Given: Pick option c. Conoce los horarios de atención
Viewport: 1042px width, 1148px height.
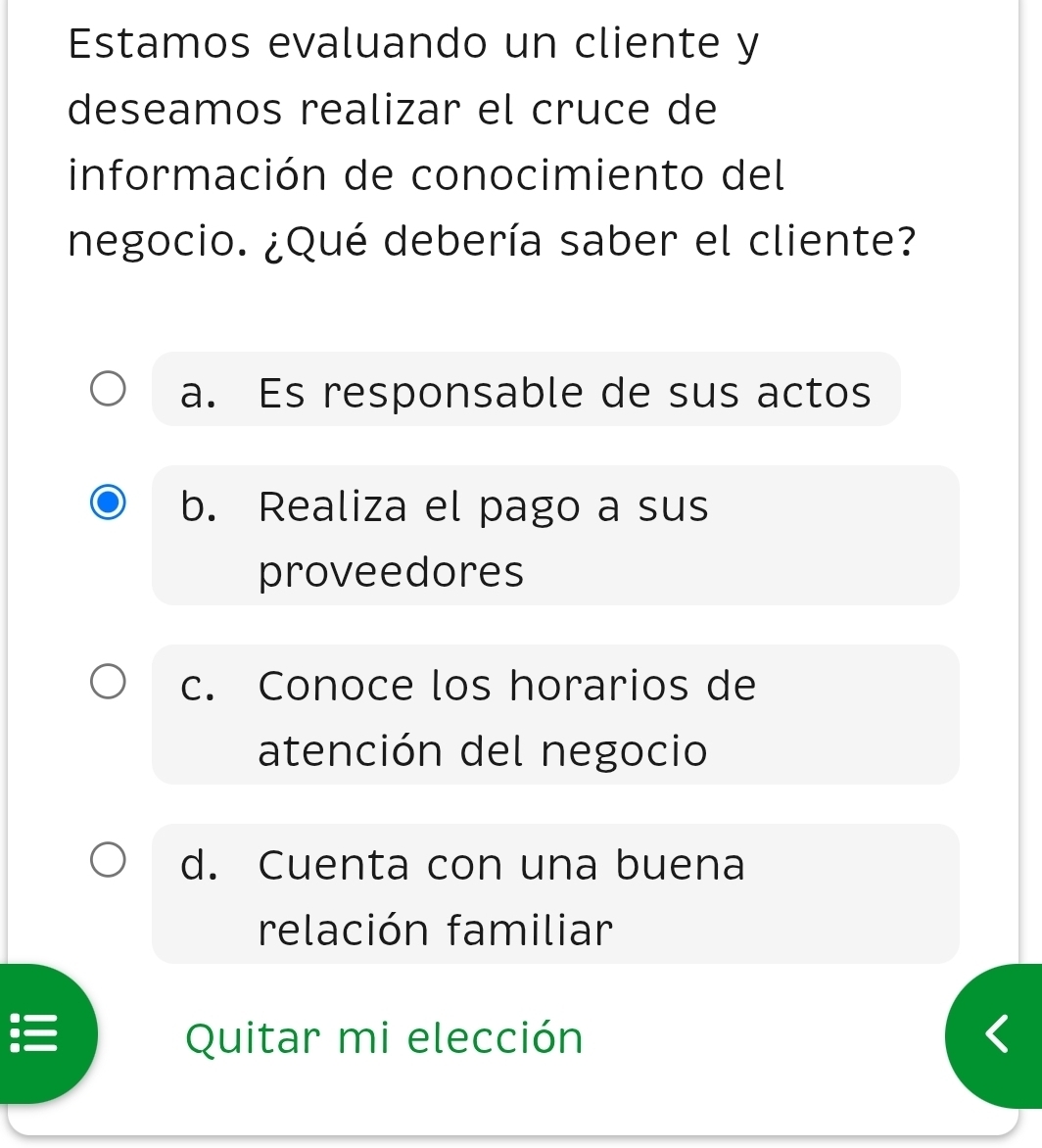Looking at the screenshot, I should [108, 682].
